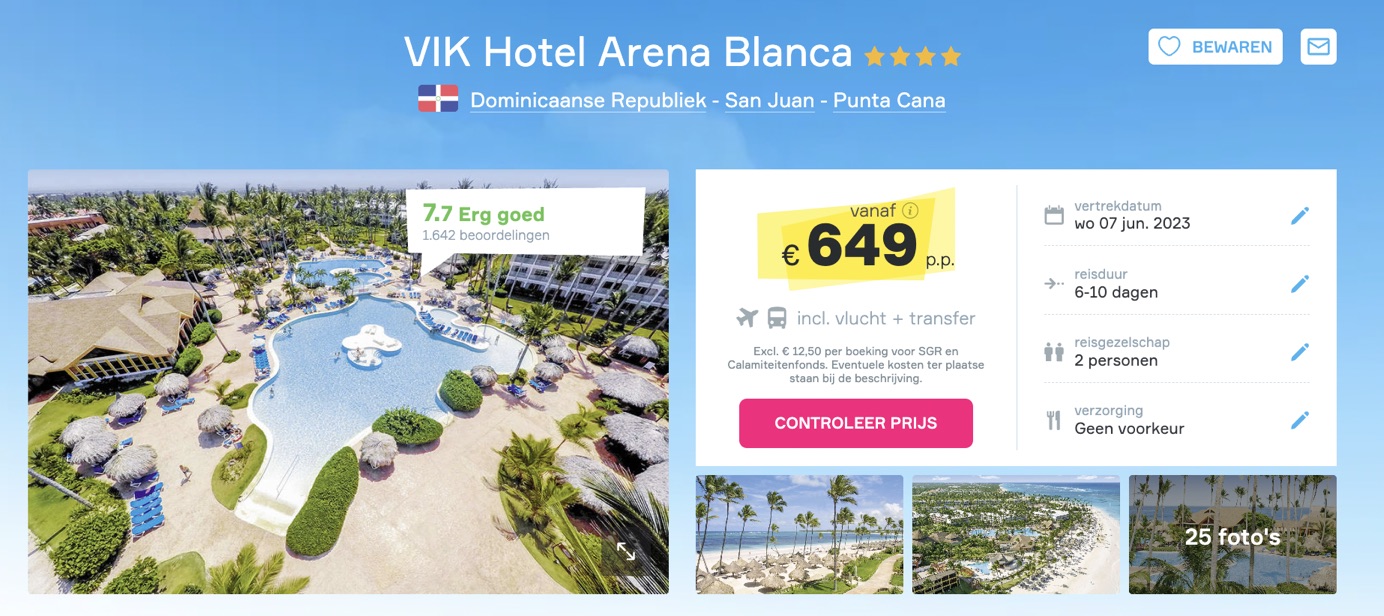Open the Dominicaanse Republiek link
Viewport: 1384px width, 616px height.
(x=588, y=101)
